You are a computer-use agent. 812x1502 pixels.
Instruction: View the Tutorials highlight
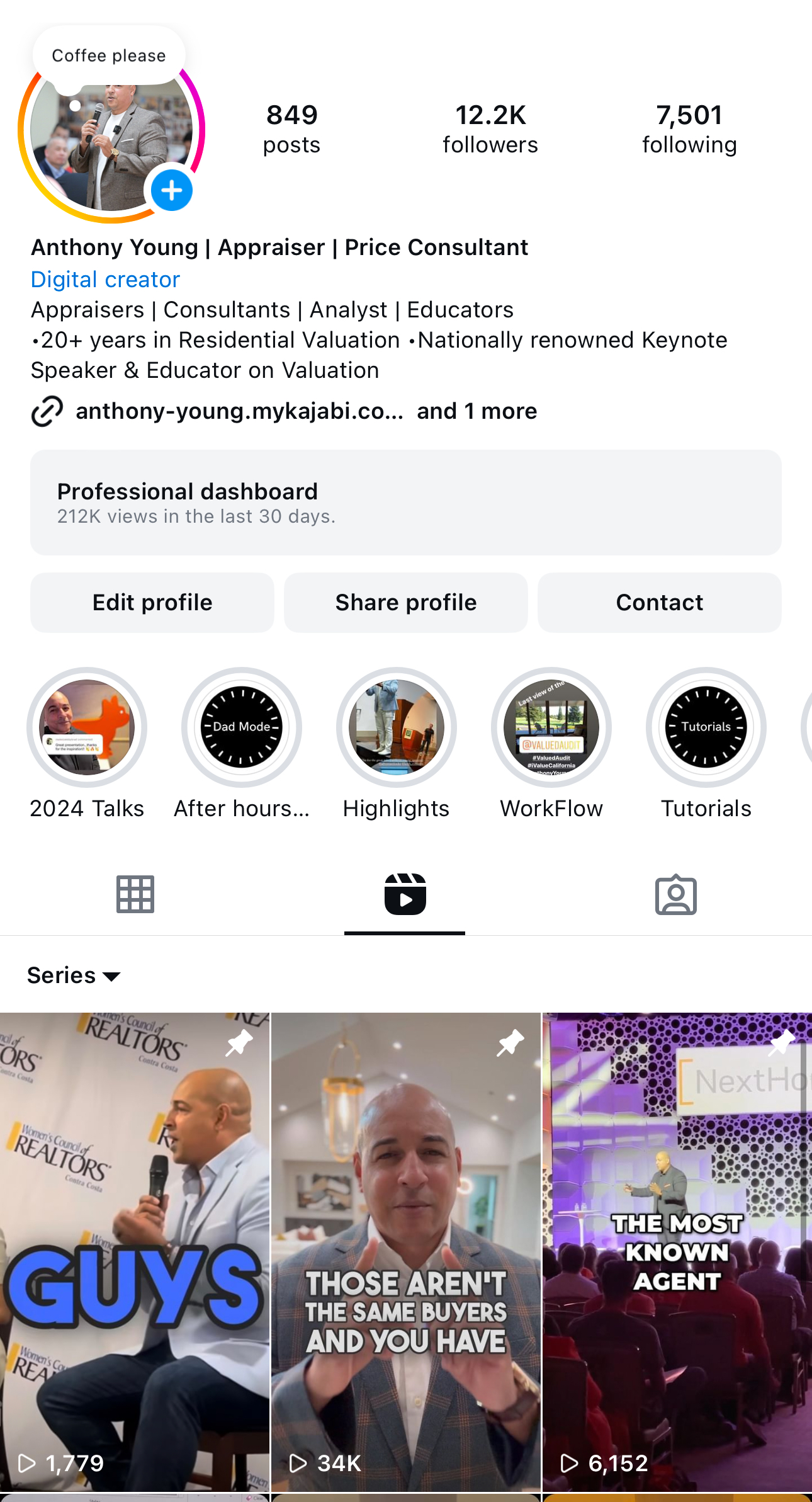click(x=706, y=727)
